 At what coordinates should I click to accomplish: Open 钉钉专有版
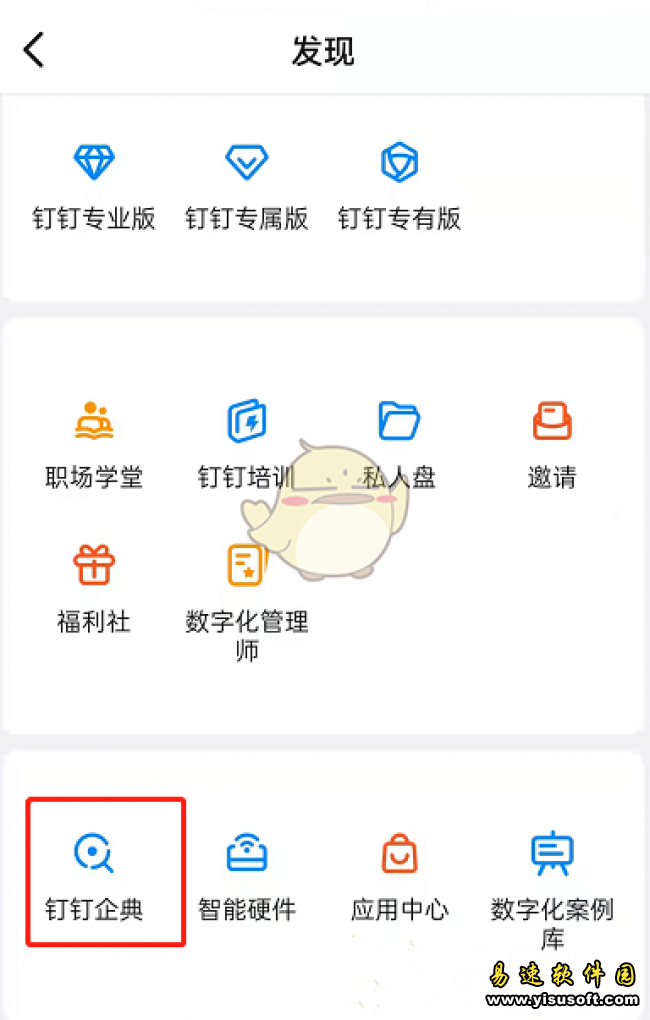pyautogui.click(x=399, y=185)
